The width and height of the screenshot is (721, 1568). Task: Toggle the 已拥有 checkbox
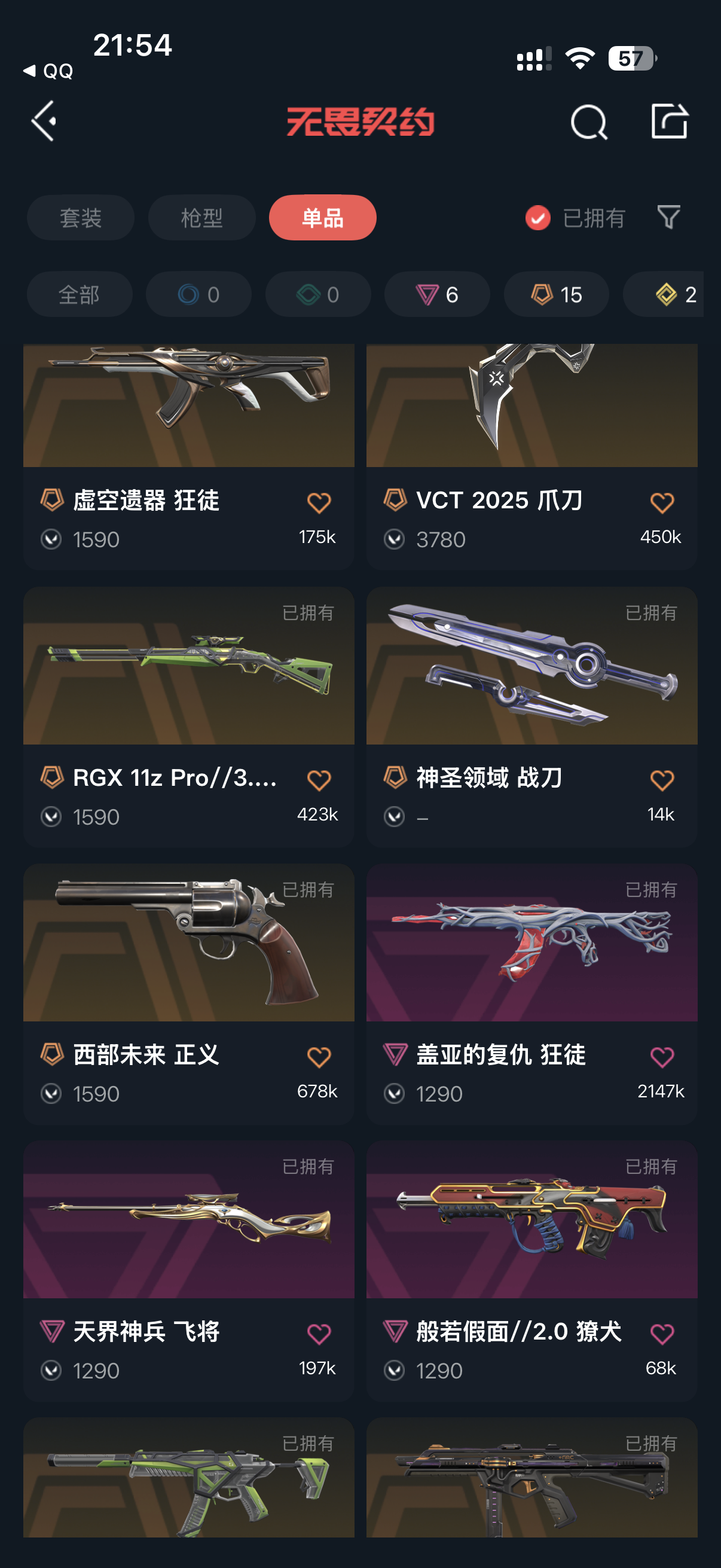coord(538,218)
